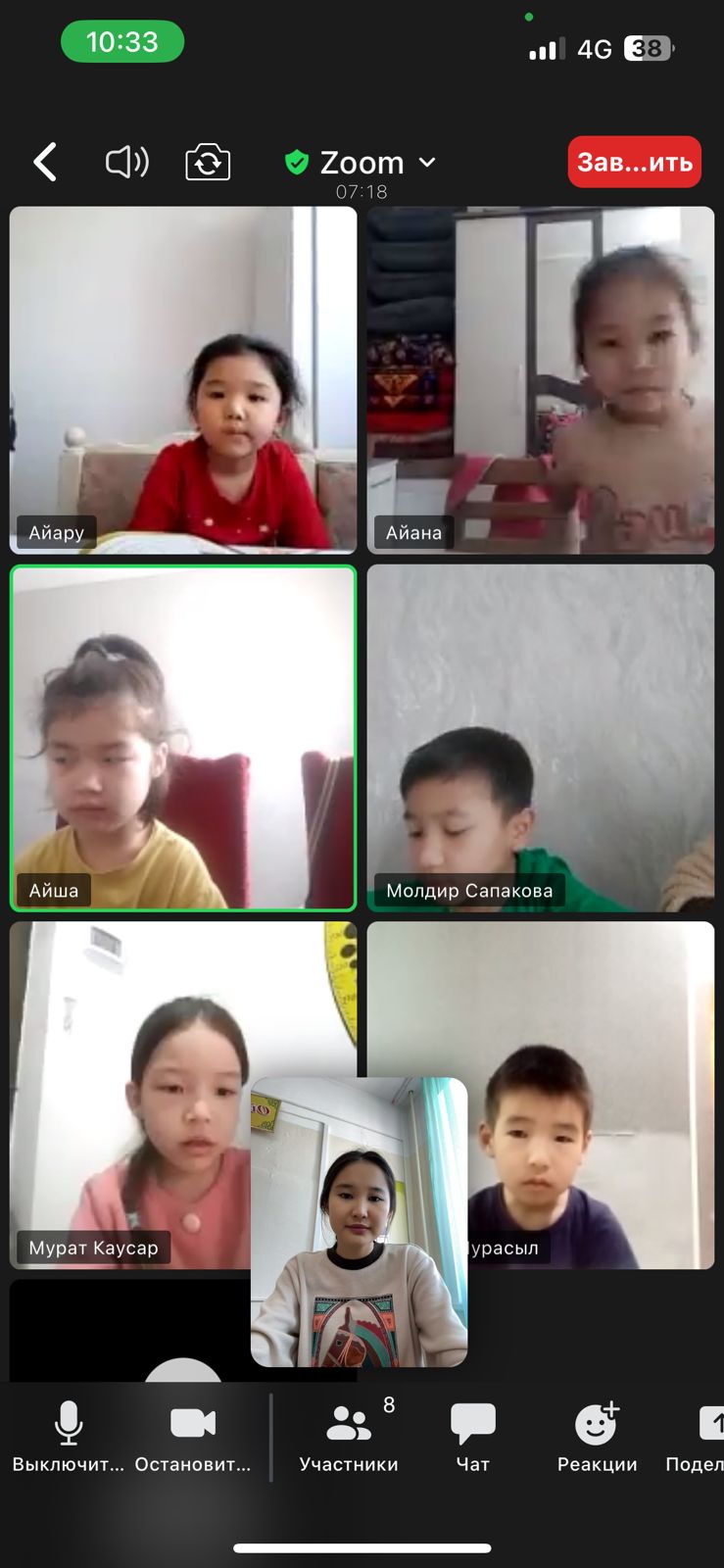This screenshot has height=1568, width=724.
Task: Flip the camera with switch-camera icon
Action: pyautogui.click(x=208, y=162)
